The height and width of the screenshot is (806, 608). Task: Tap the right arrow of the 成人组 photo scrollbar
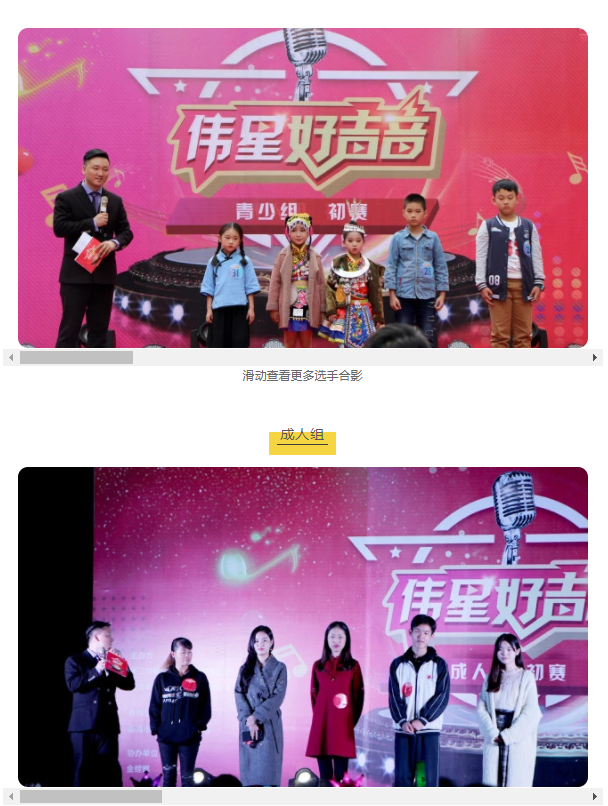(x=595, y=797)
